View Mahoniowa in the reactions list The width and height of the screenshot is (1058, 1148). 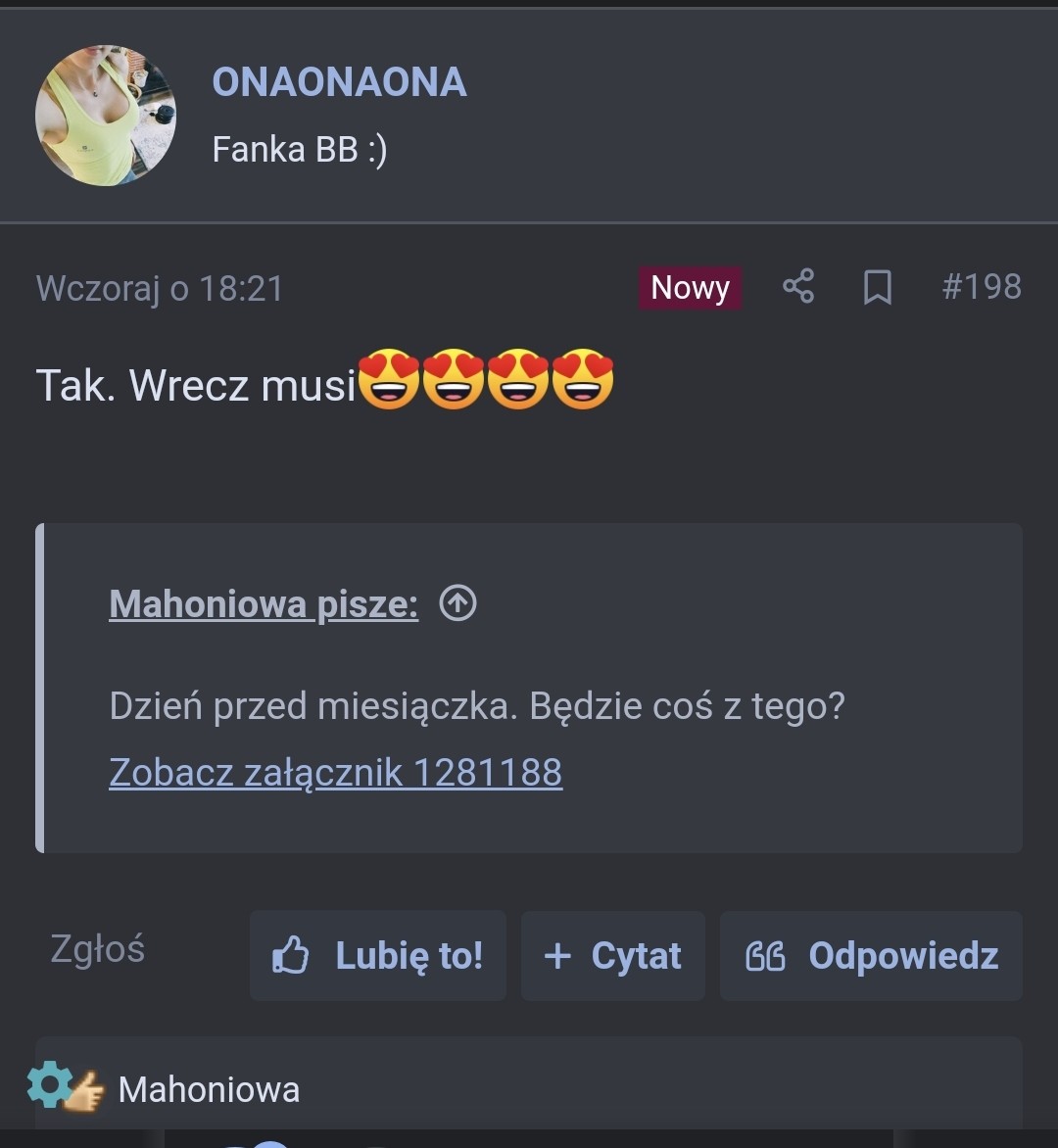[x=209, y=1089]
